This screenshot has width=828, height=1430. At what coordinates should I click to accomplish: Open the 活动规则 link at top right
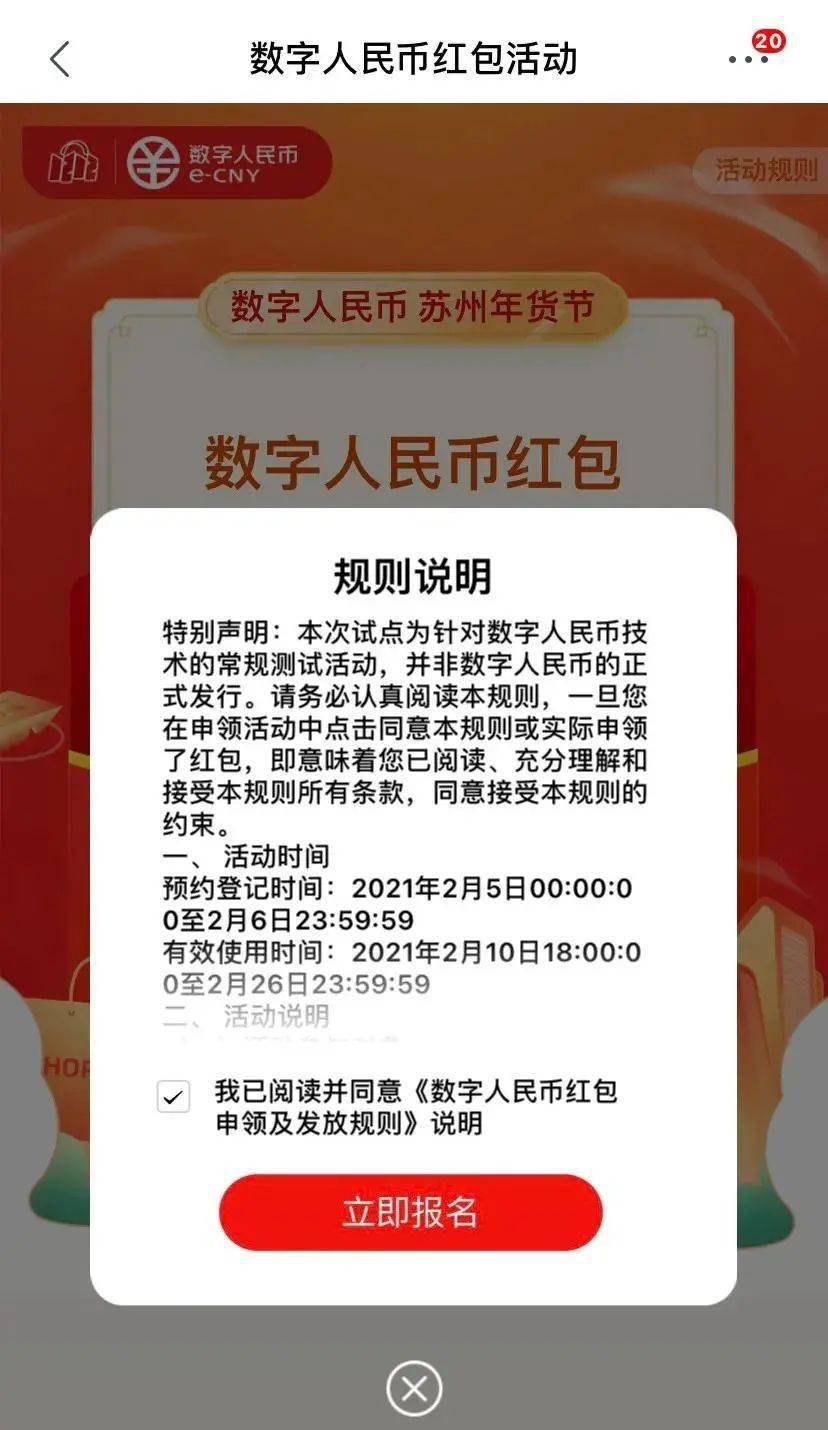click(x=765, y=170)
